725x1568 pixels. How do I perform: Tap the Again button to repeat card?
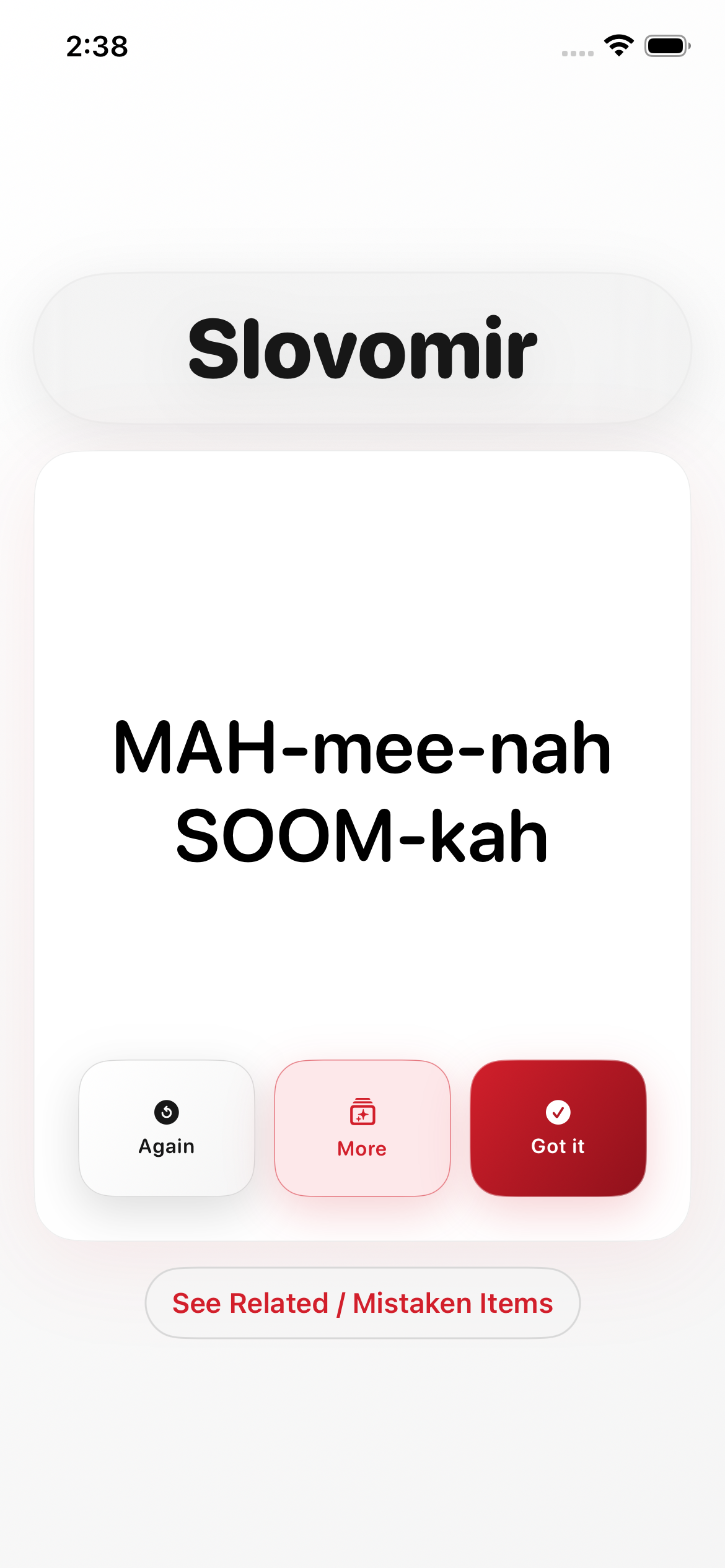pos(167,1128)
